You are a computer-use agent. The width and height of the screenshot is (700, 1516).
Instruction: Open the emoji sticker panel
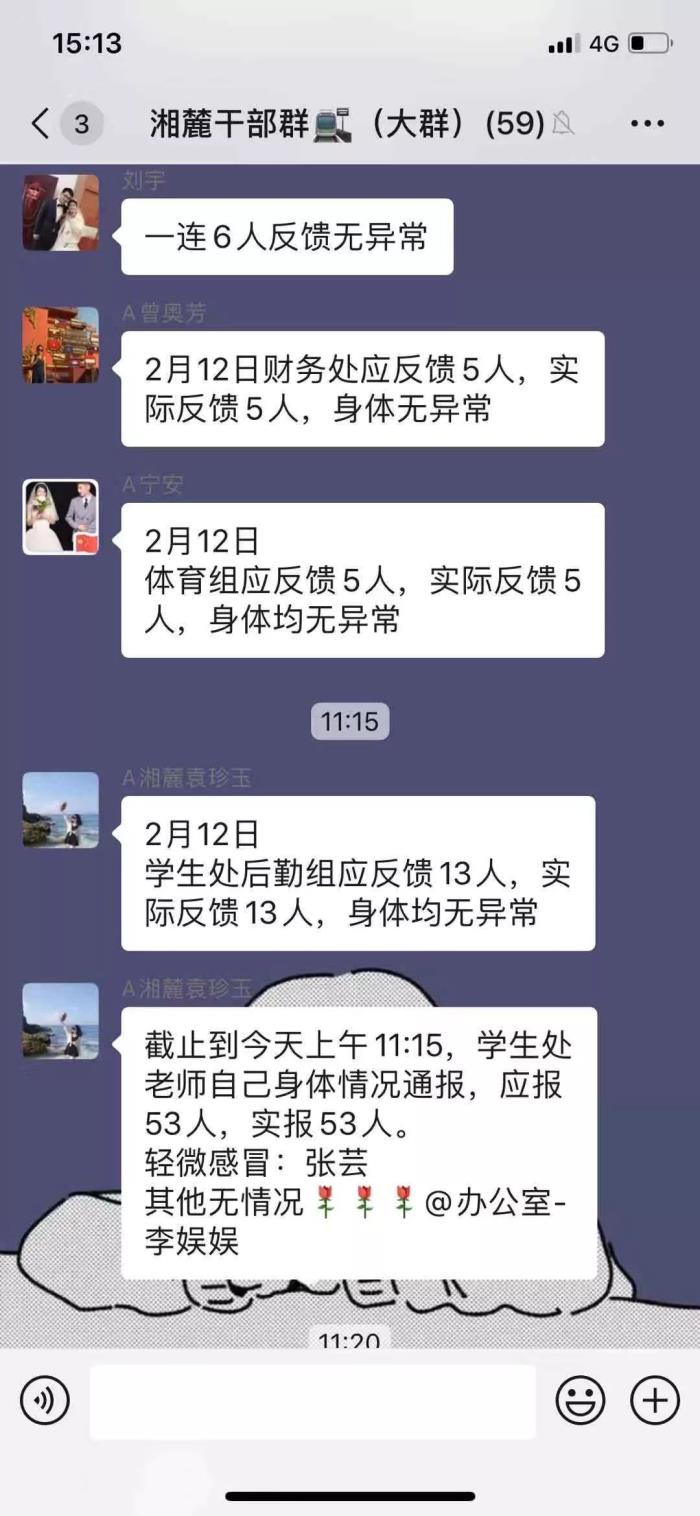580,1401
